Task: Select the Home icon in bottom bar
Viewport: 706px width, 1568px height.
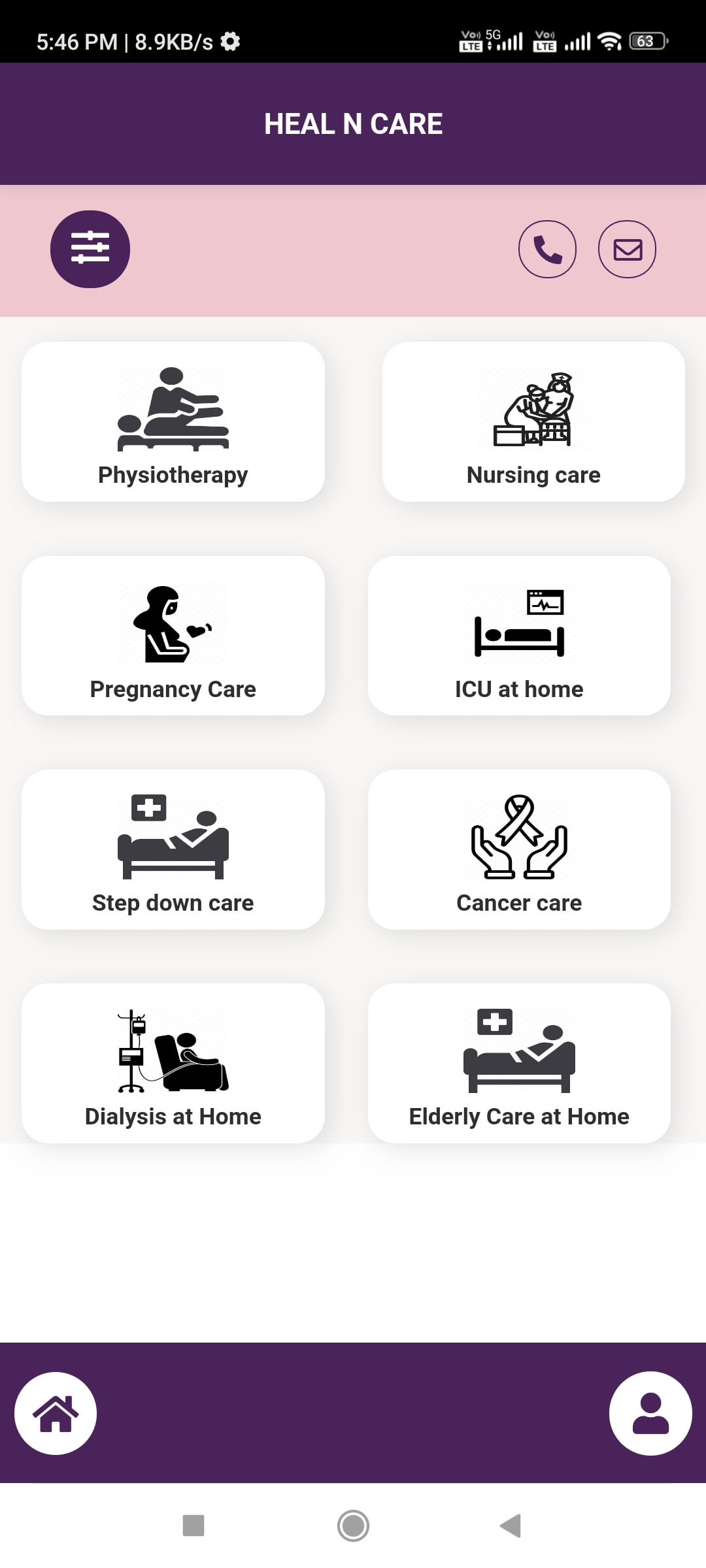Action: tap(56, 1413)
